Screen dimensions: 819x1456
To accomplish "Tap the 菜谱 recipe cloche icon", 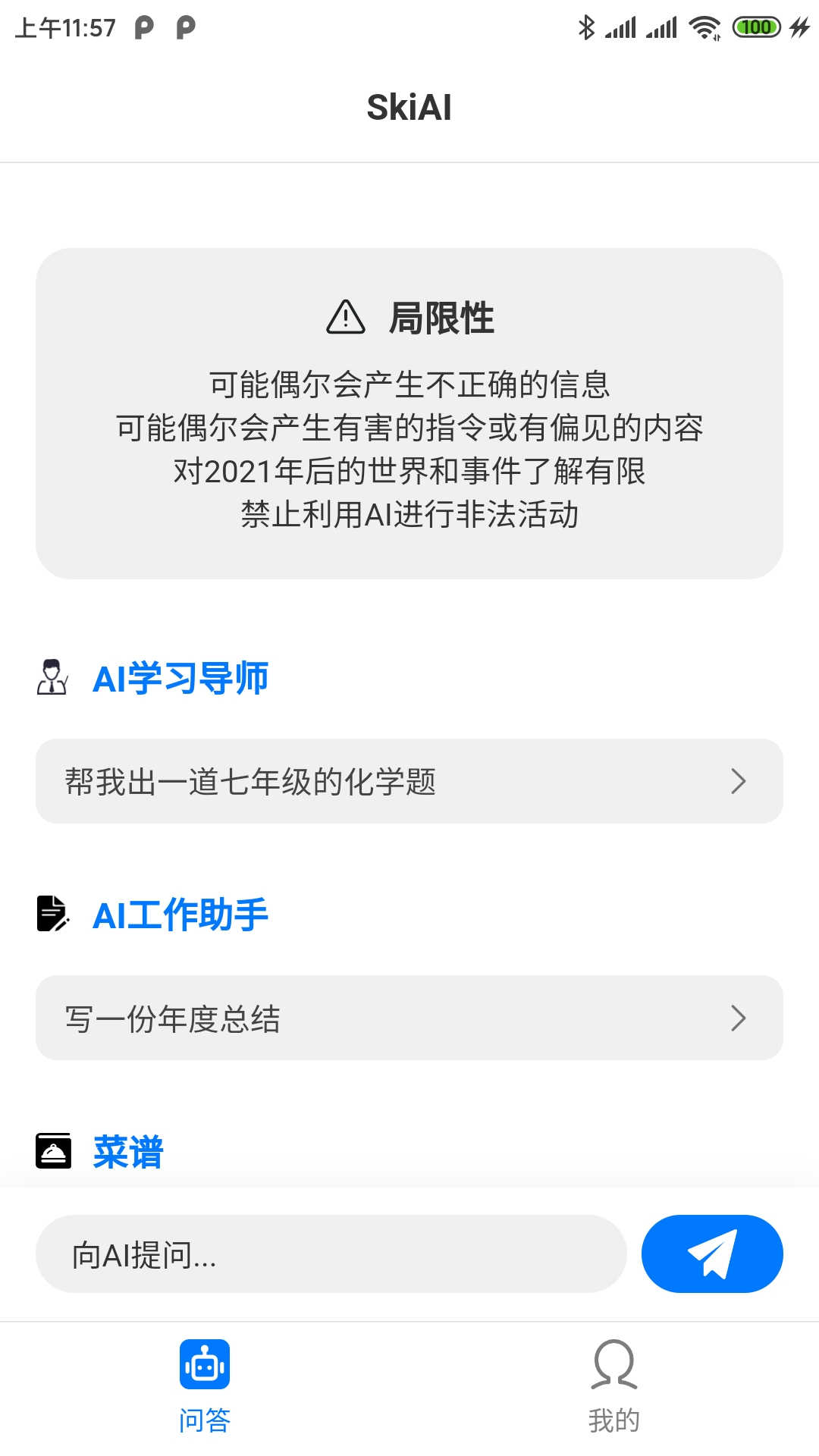I will 53,1151.
